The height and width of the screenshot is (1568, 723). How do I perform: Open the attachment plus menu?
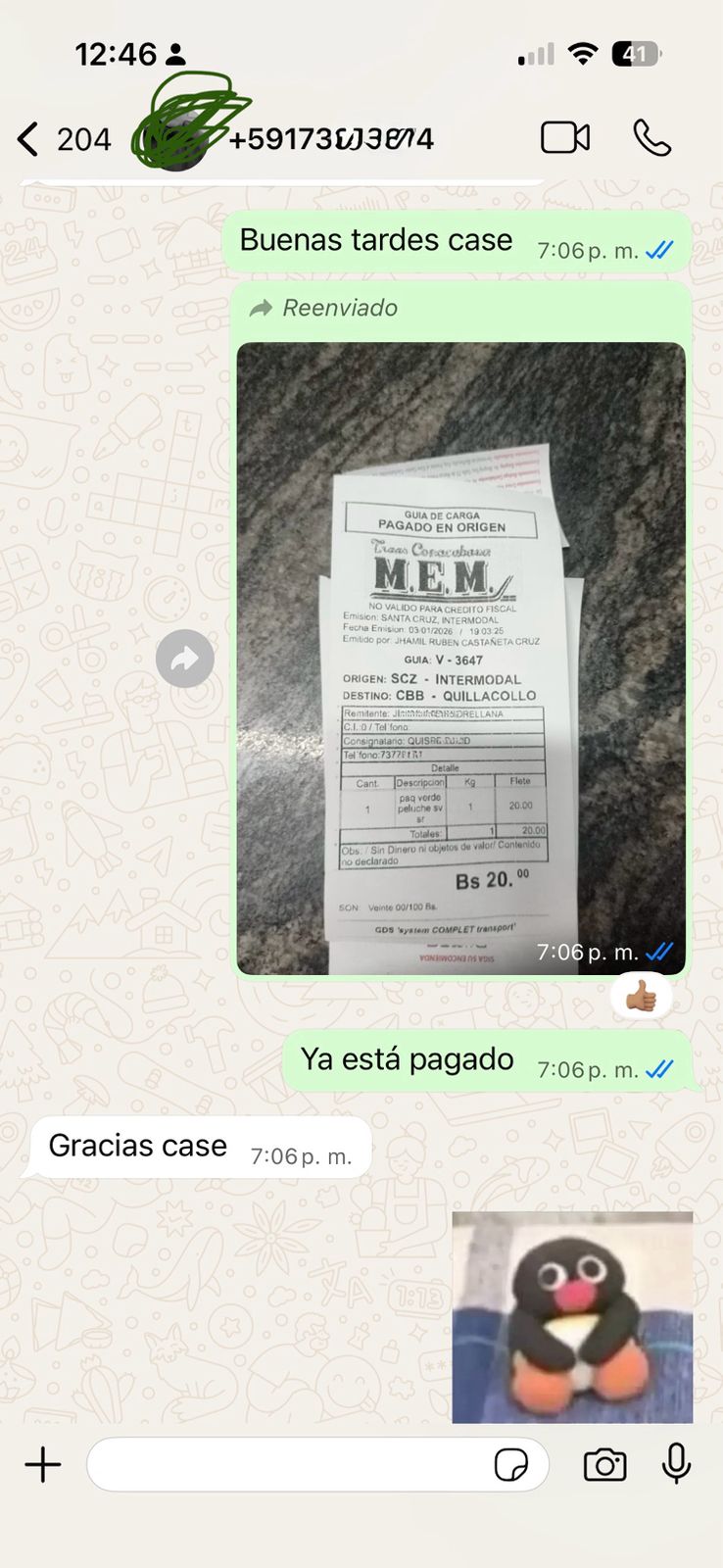click(x=43, y=1465)
